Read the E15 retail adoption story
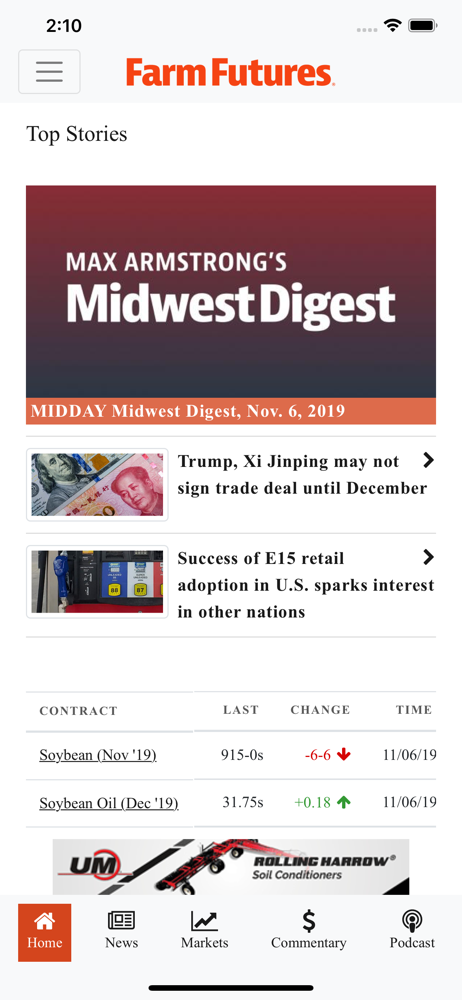Image resolution: width=462 pixels, height=1000 pixels. [231, 585]
